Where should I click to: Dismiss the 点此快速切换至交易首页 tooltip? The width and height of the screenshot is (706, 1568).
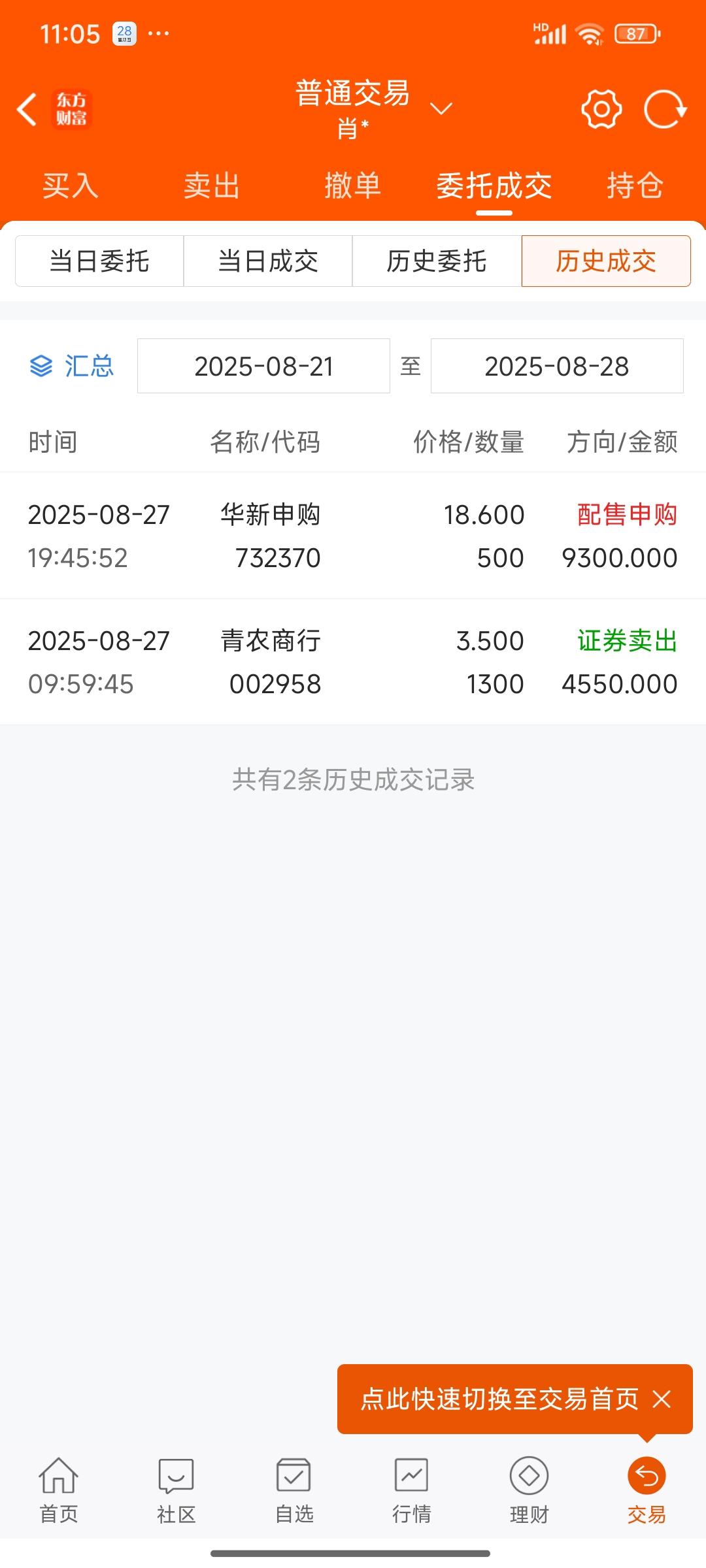coord(662,1399)
